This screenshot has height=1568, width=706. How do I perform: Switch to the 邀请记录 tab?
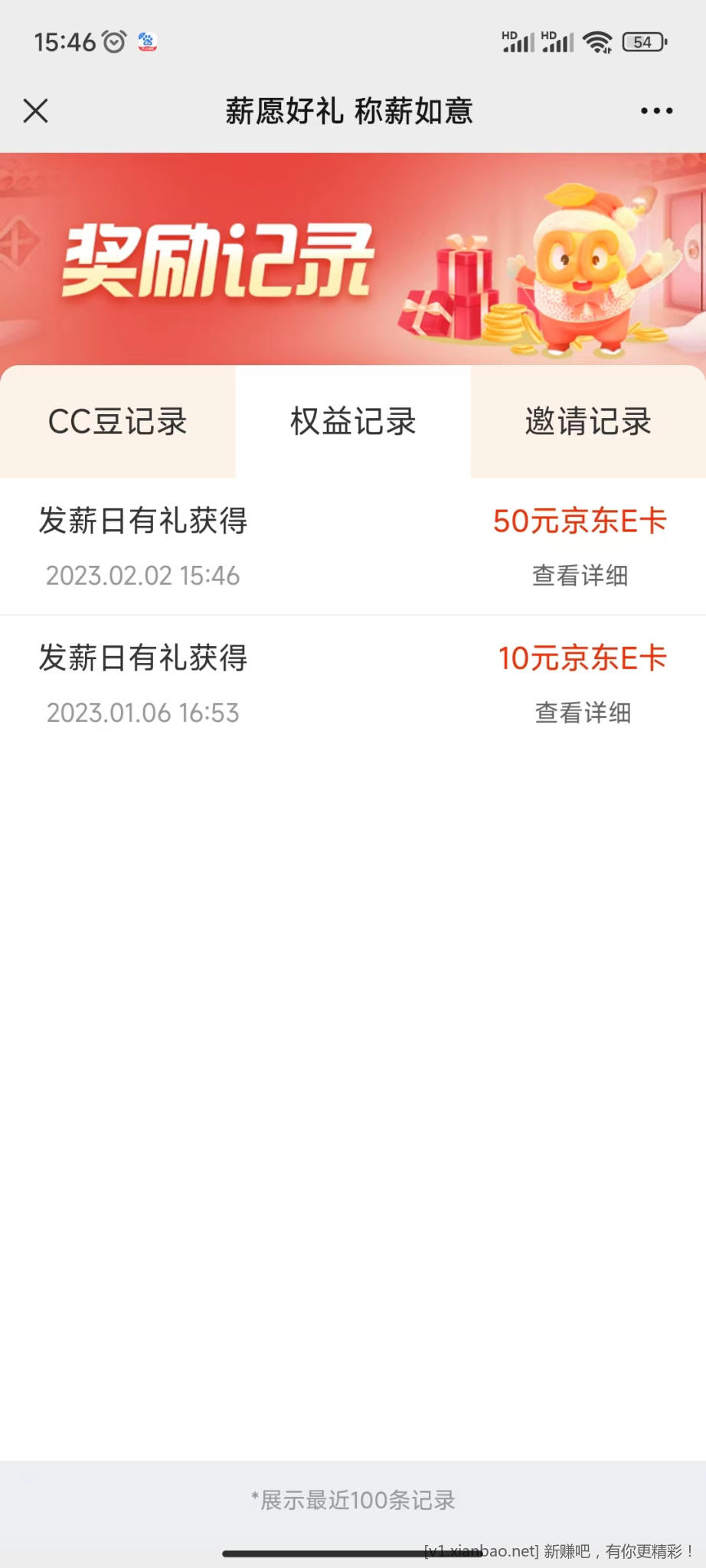pos(588,422)
